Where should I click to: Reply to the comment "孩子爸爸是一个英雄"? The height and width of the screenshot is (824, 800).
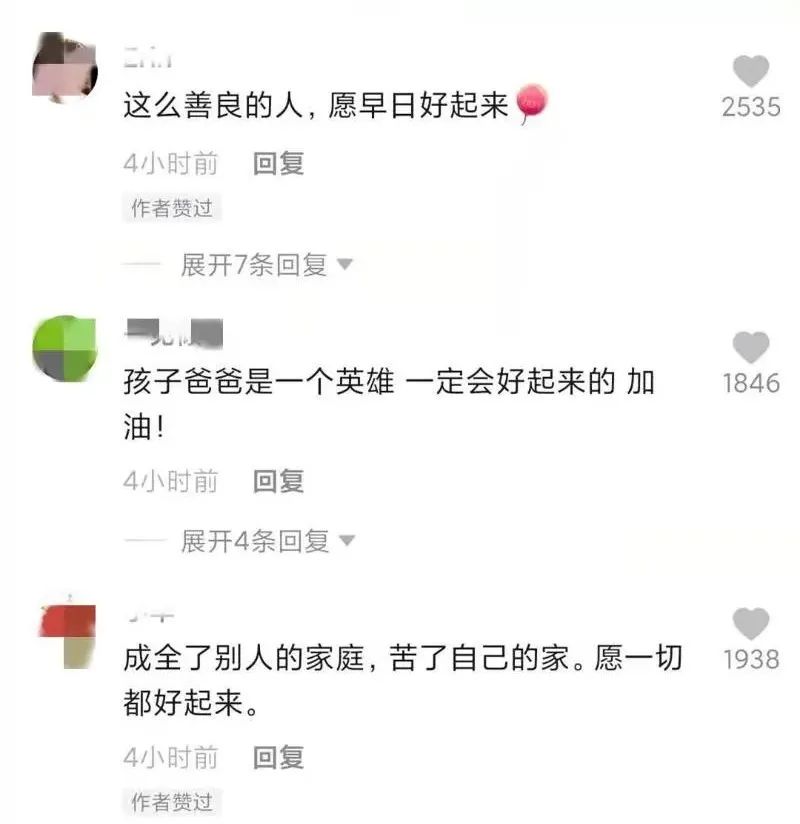[x=278, y=482]
